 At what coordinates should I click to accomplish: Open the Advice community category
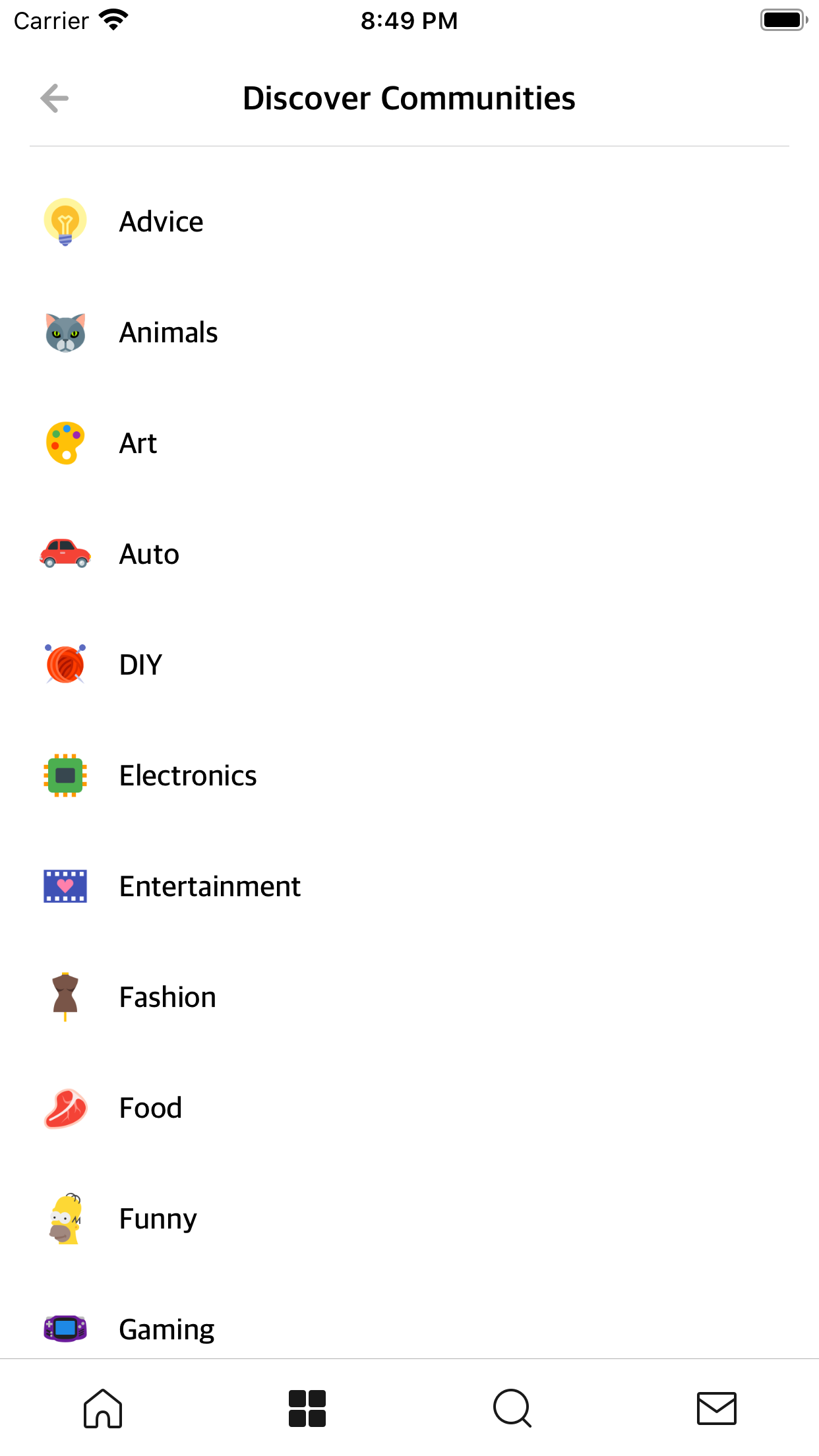(x=161, y=221)
